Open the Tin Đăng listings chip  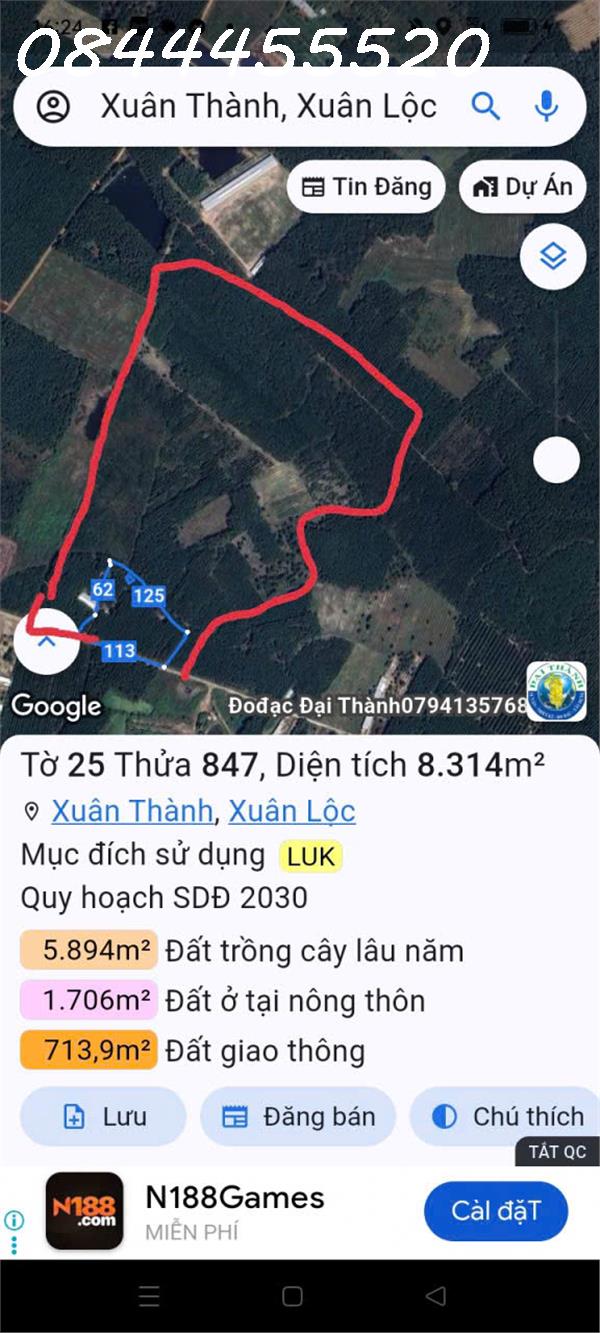[366, 187]
